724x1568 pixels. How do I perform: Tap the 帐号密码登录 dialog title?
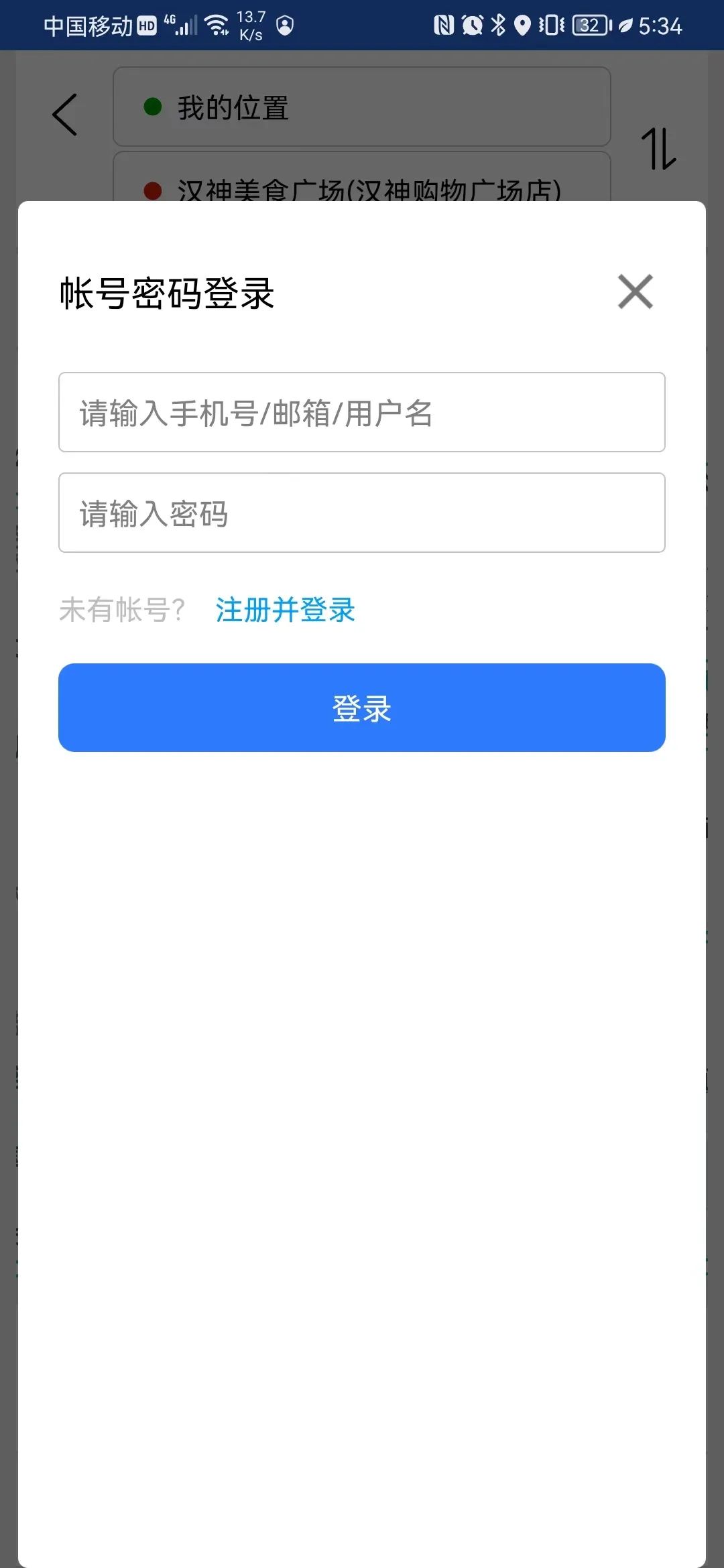point(166,293)
